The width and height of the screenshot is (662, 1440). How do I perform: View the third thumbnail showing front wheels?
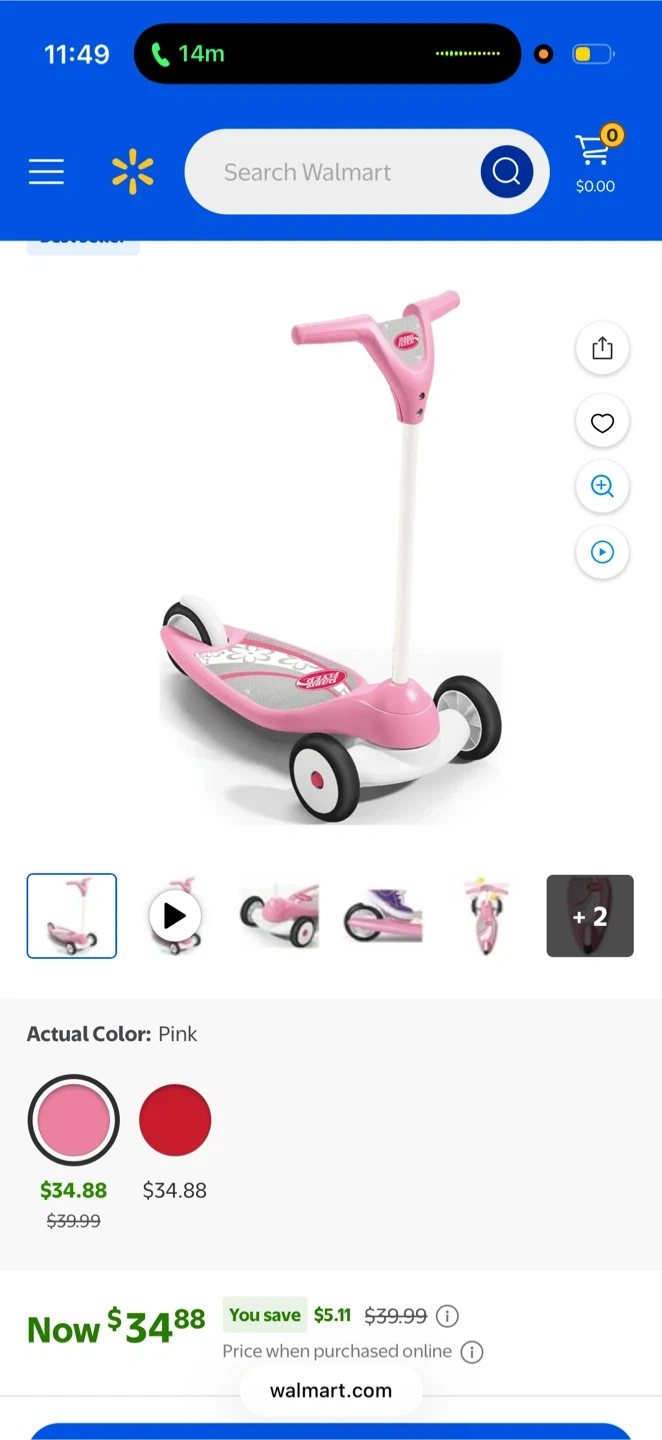coord(279,916)
